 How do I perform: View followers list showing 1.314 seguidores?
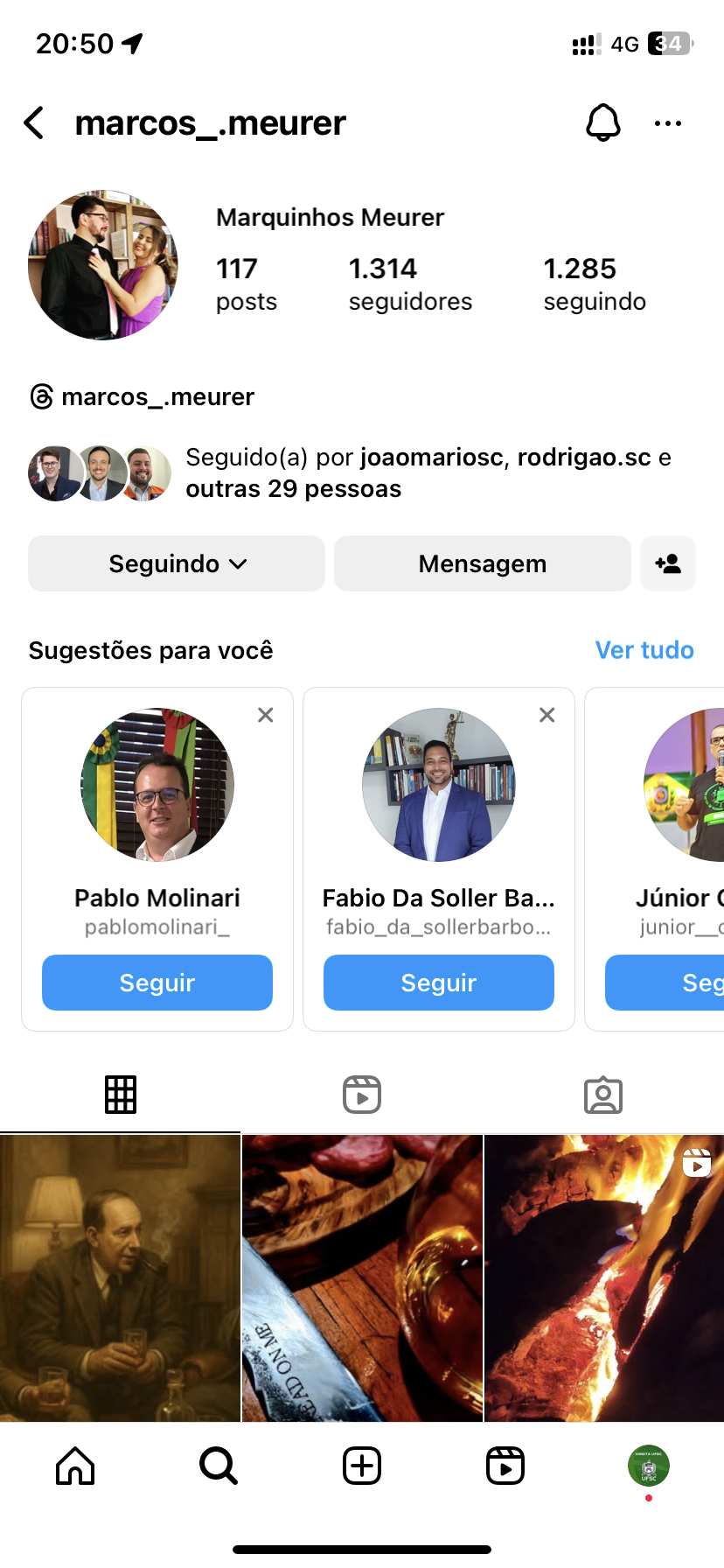point(410,283)
